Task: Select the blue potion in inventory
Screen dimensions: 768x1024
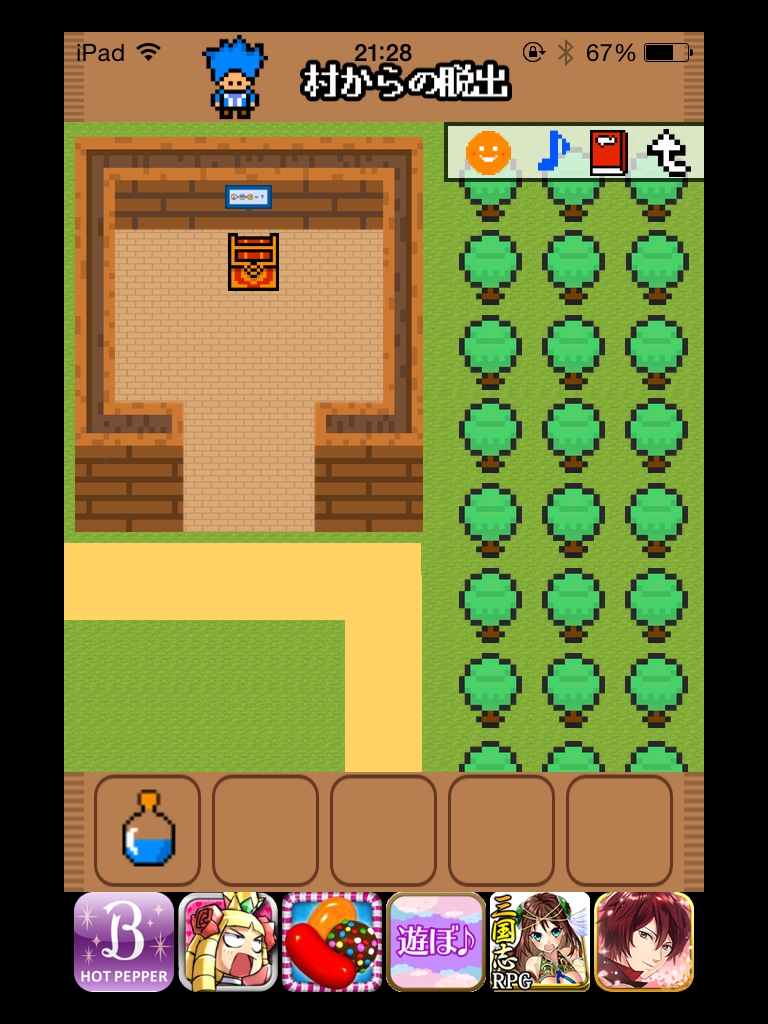Action: point(148,829)
